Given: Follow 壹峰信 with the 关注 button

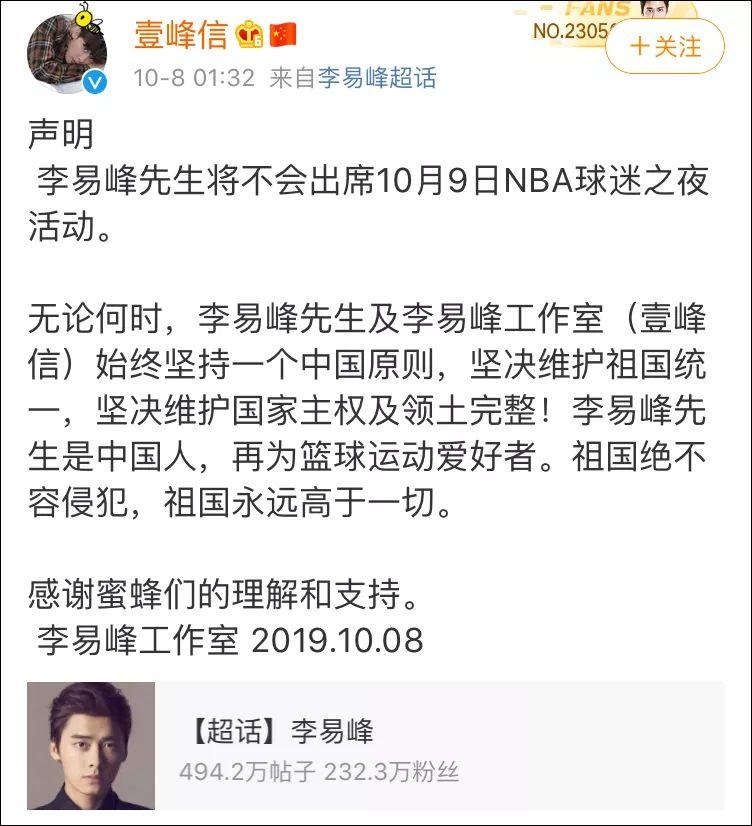Looking at the screenshot, I should (666, 46).
